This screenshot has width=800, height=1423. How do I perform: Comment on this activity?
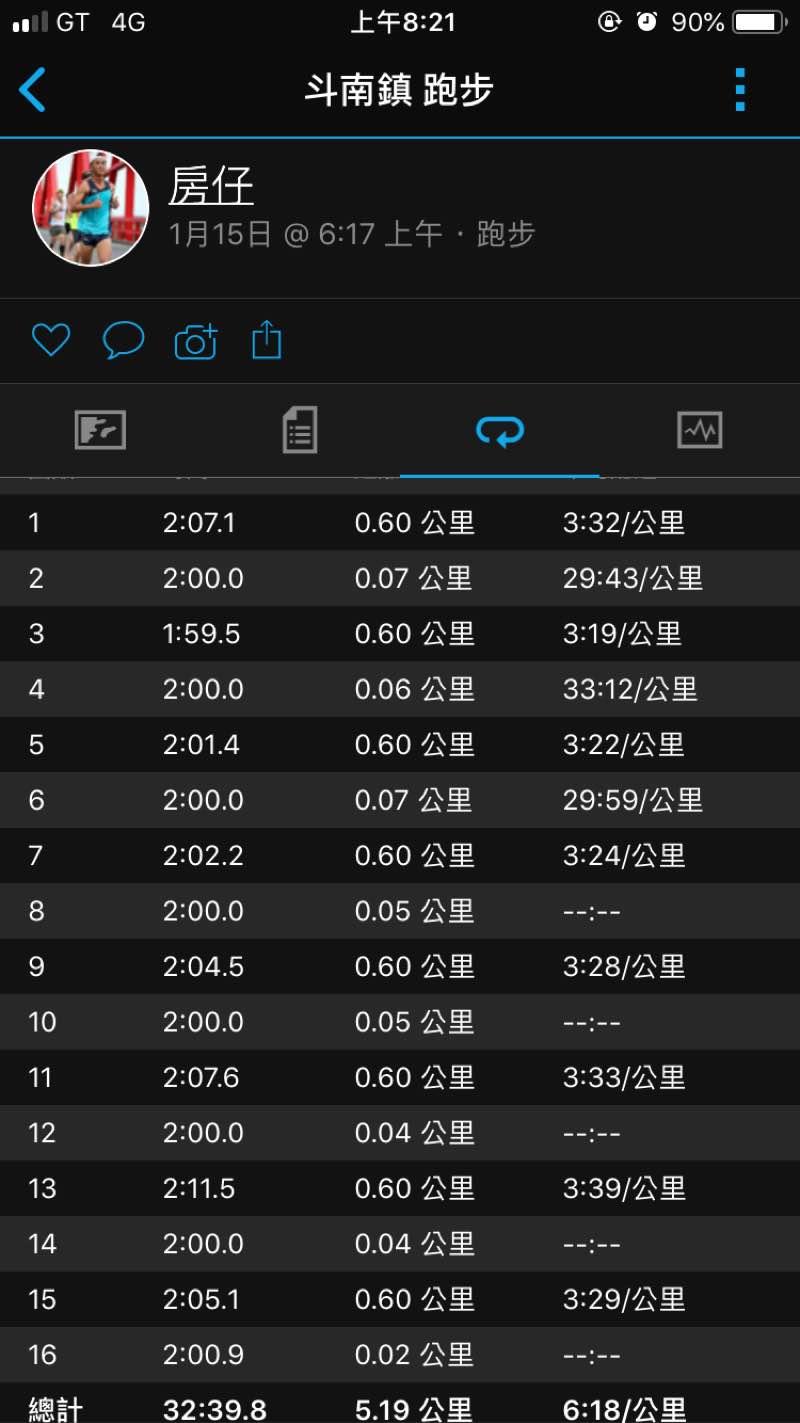(123, 341)
